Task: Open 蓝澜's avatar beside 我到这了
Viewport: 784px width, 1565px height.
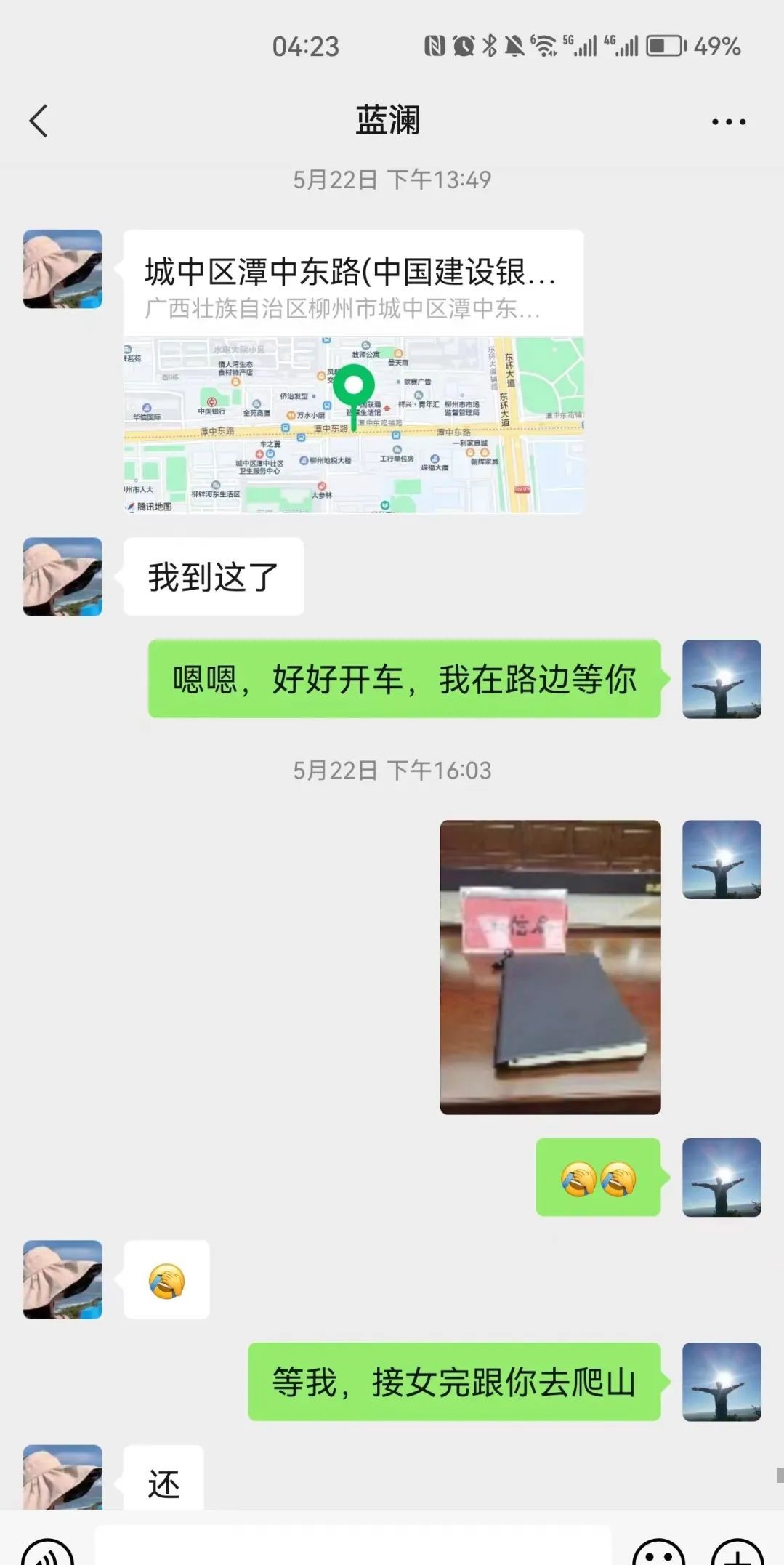Action: [62, 576]
